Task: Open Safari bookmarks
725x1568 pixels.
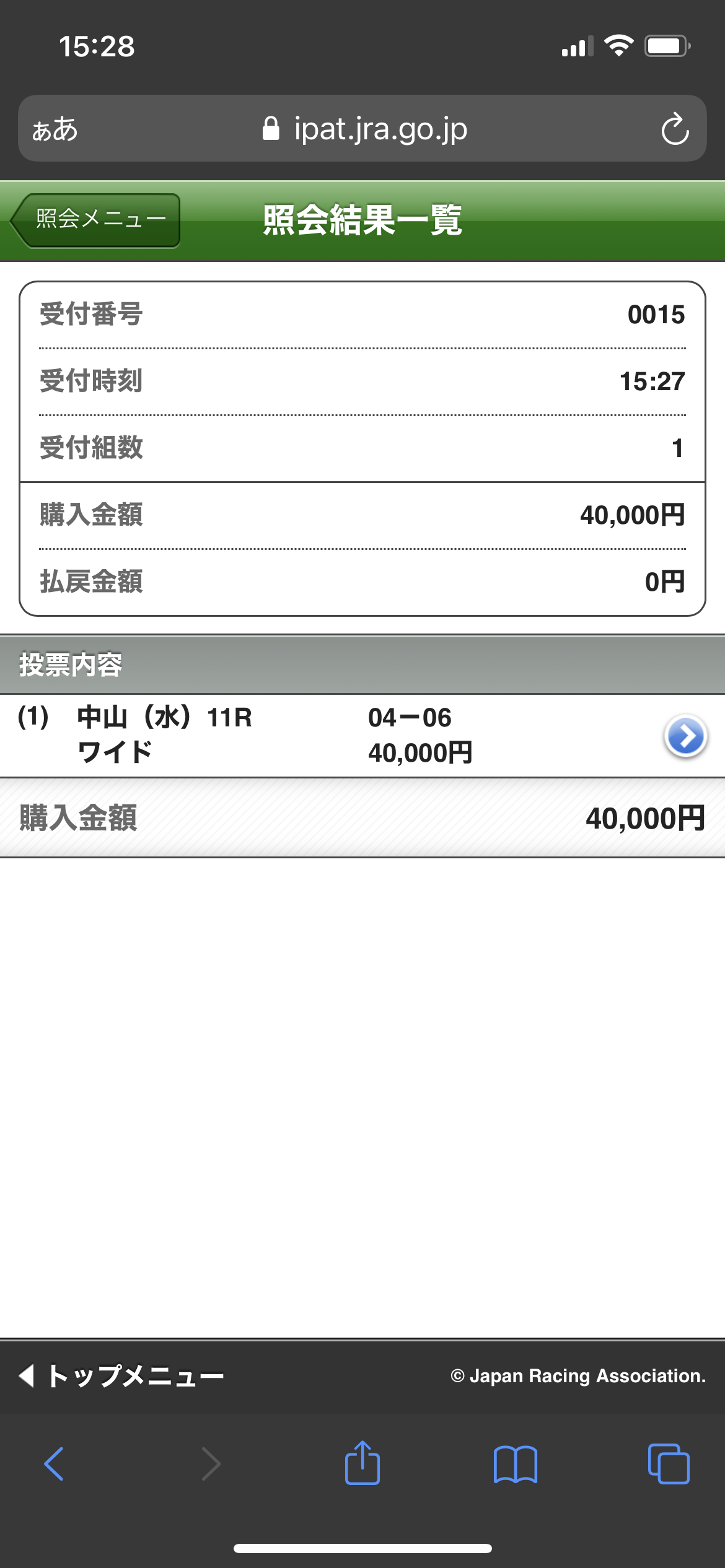Action: 515,1464
